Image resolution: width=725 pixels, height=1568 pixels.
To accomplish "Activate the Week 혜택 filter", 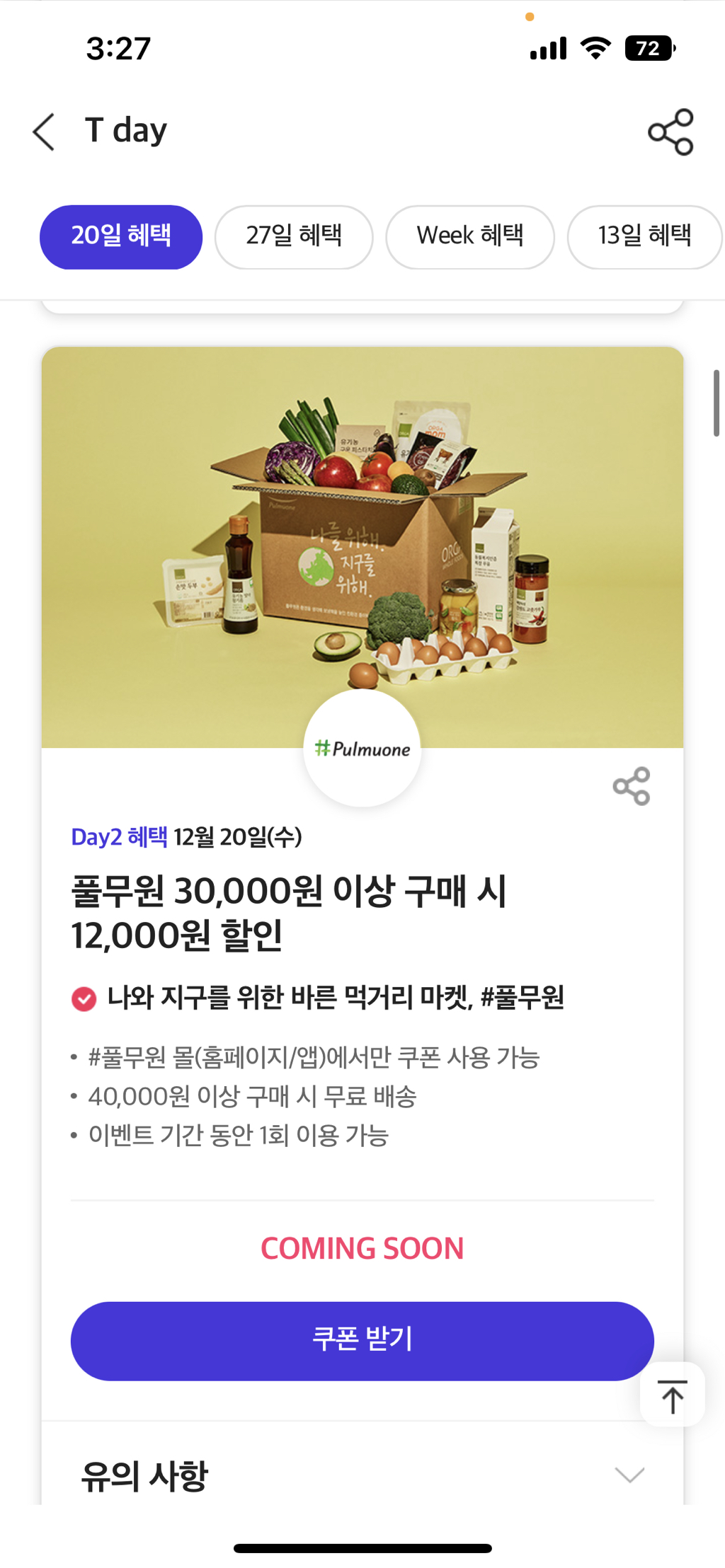I will click(x=469, y=237).
